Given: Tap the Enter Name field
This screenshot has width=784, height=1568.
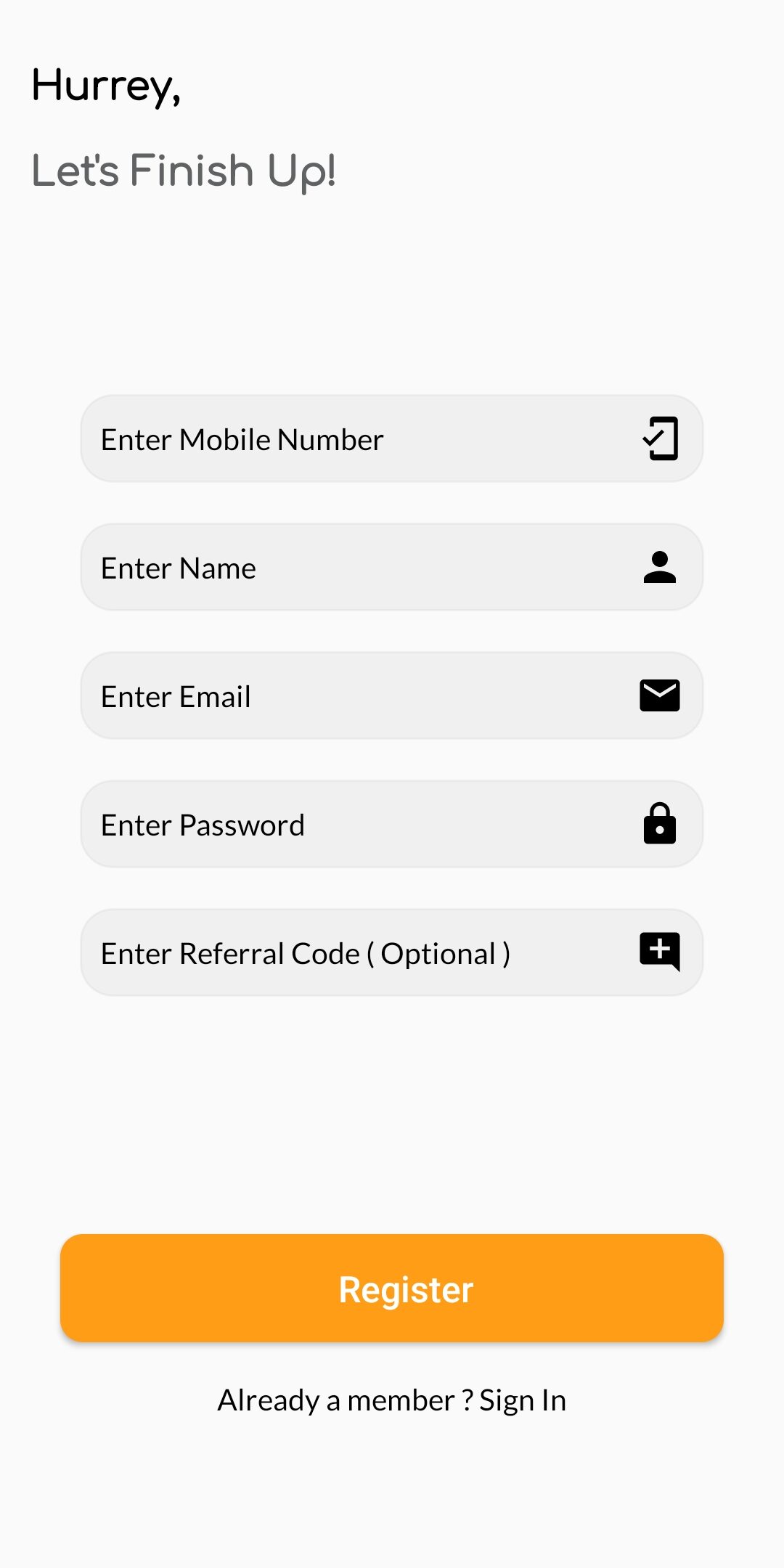Looking at the screenshot, I should [x=391, y=567].
